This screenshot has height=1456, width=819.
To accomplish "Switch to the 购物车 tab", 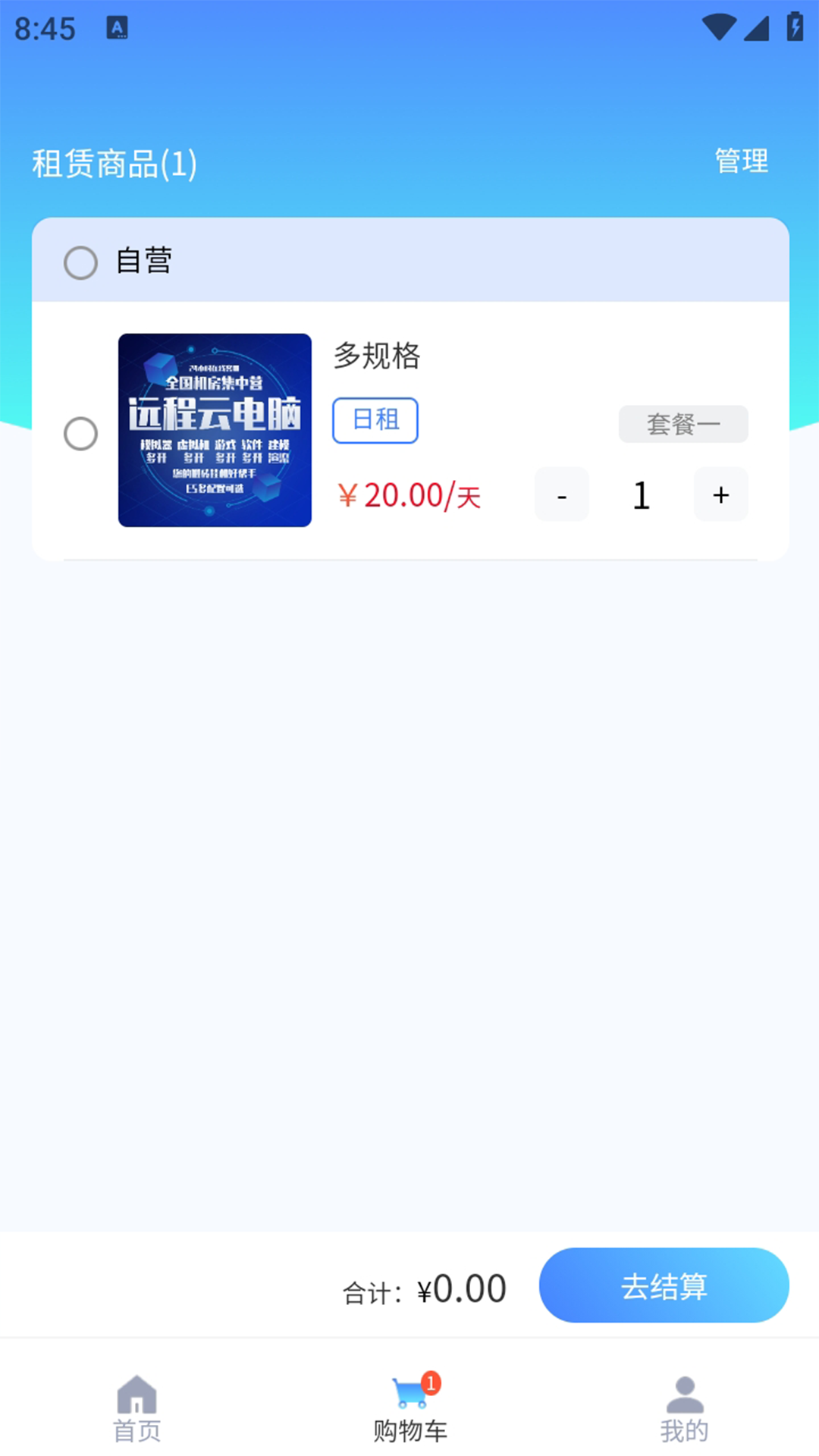I will 409,1407.
